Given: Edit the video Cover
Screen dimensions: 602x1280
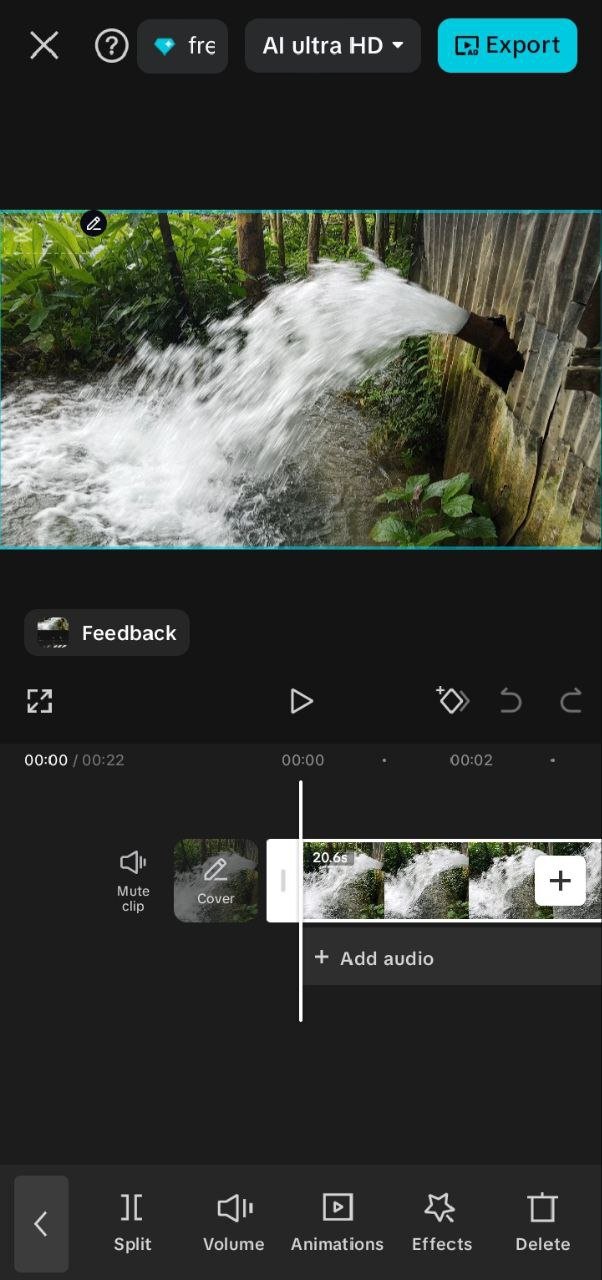Looking at the screenshot, I should pyautogui.click(x=216, y=880).
